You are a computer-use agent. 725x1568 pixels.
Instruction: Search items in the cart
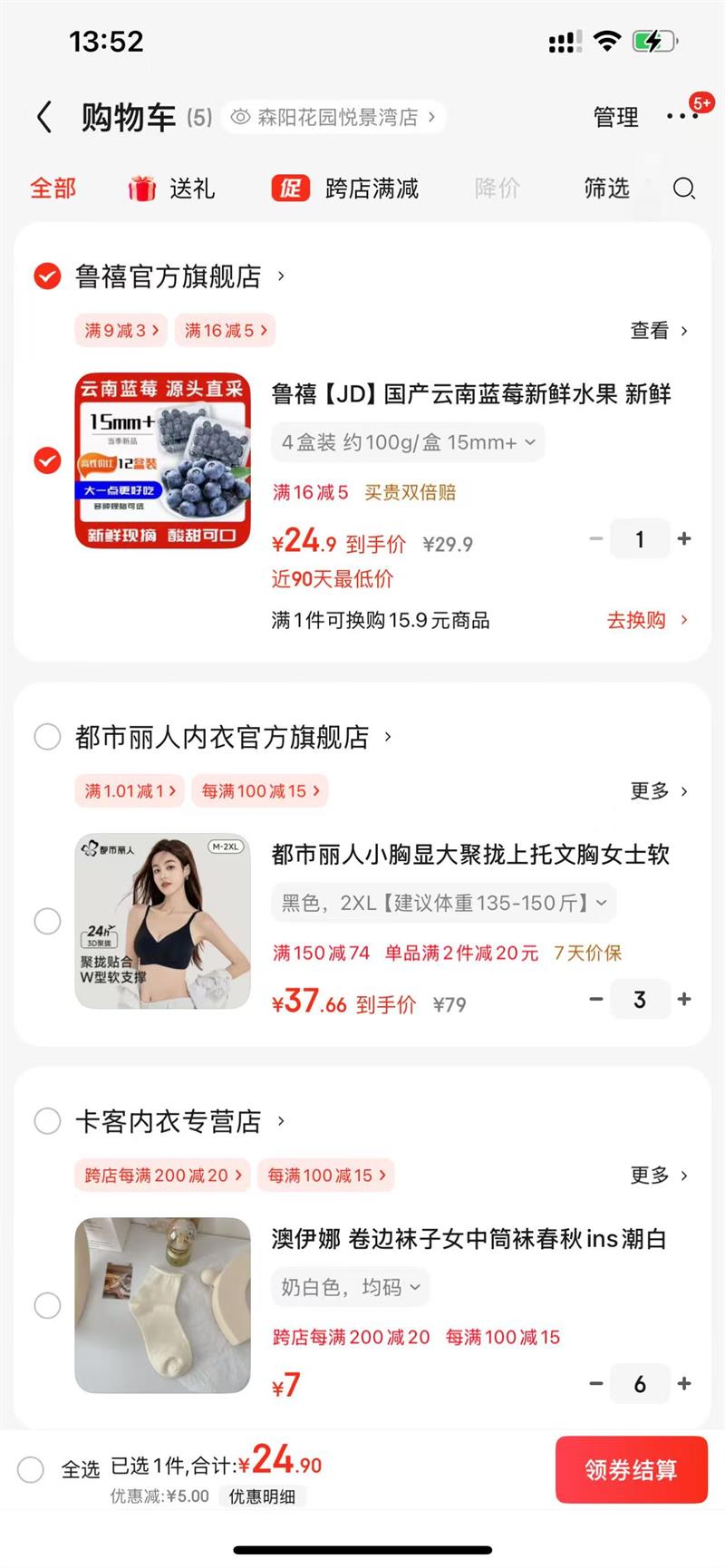click(x=683, y=189)
